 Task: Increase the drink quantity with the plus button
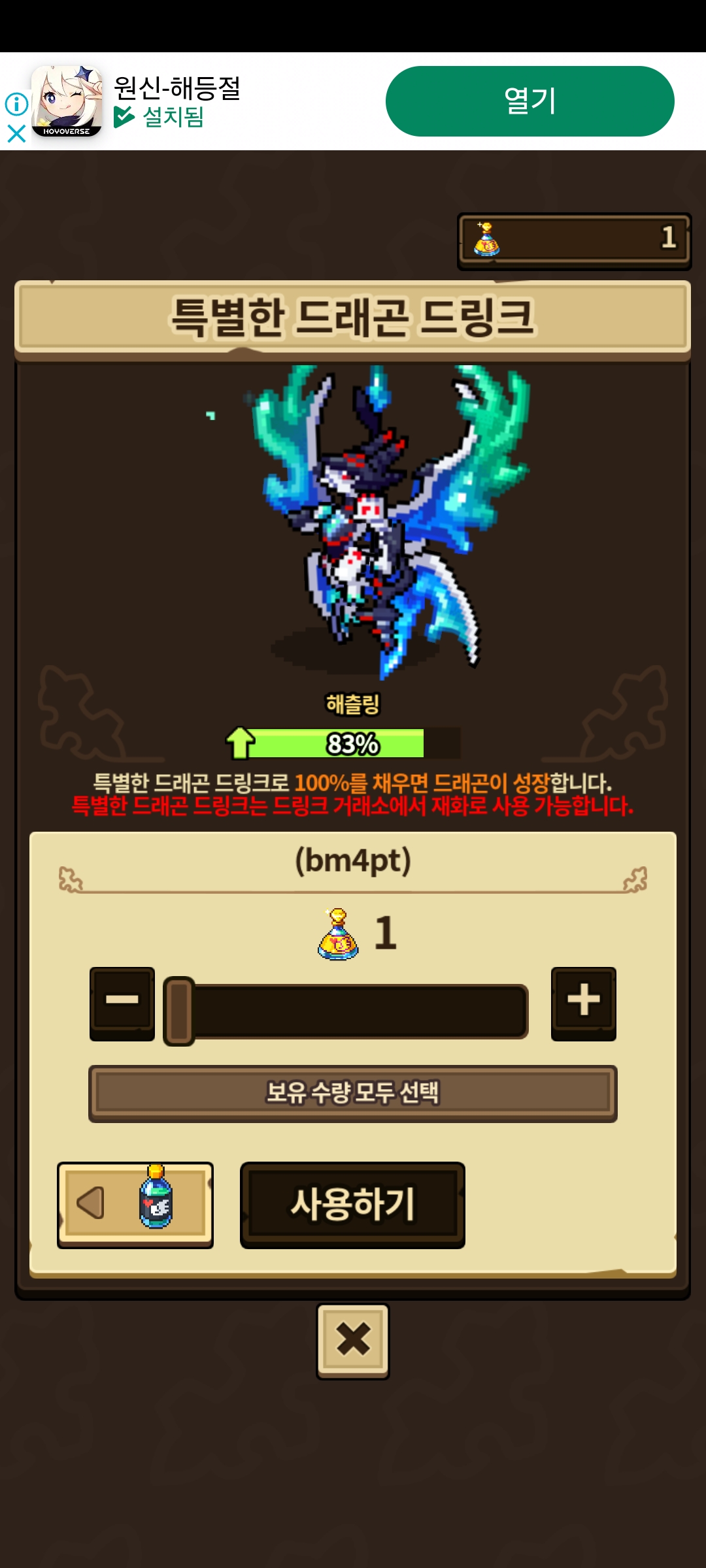[x=584, y=1004]
